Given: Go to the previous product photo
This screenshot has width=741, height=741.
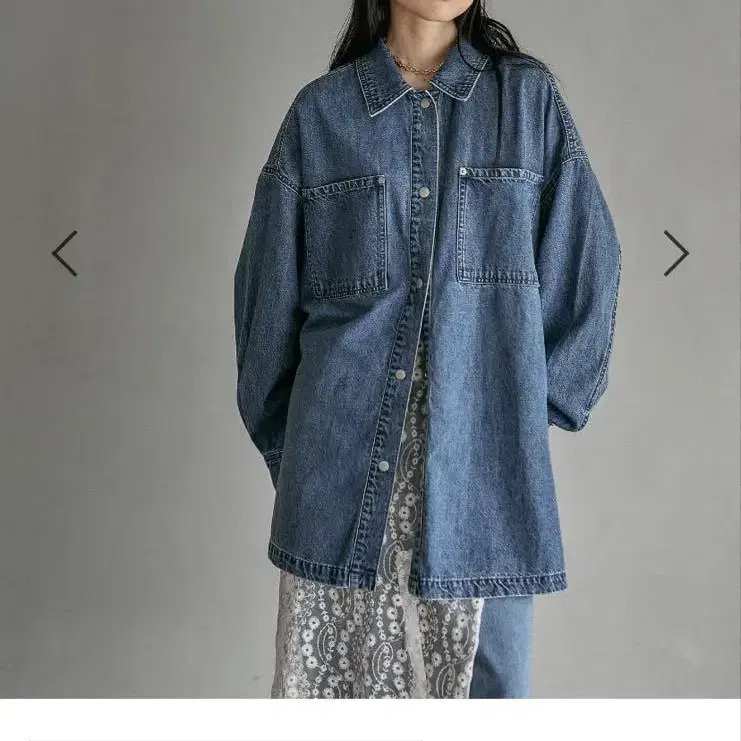Looking at the screenshot, I should point(65,253).
